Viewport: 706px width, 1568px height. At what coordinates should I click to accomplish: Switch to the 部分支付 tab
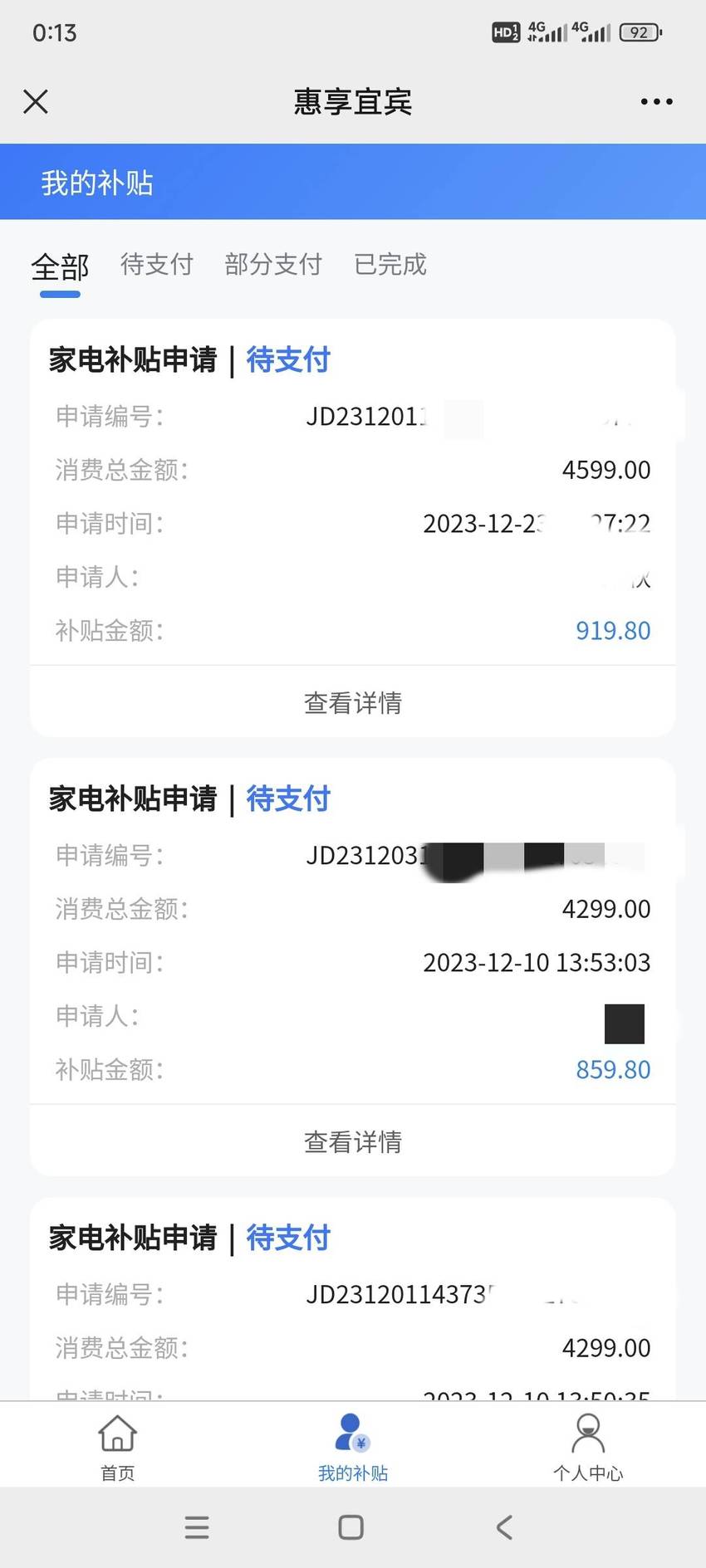click(x=273, y=264)
